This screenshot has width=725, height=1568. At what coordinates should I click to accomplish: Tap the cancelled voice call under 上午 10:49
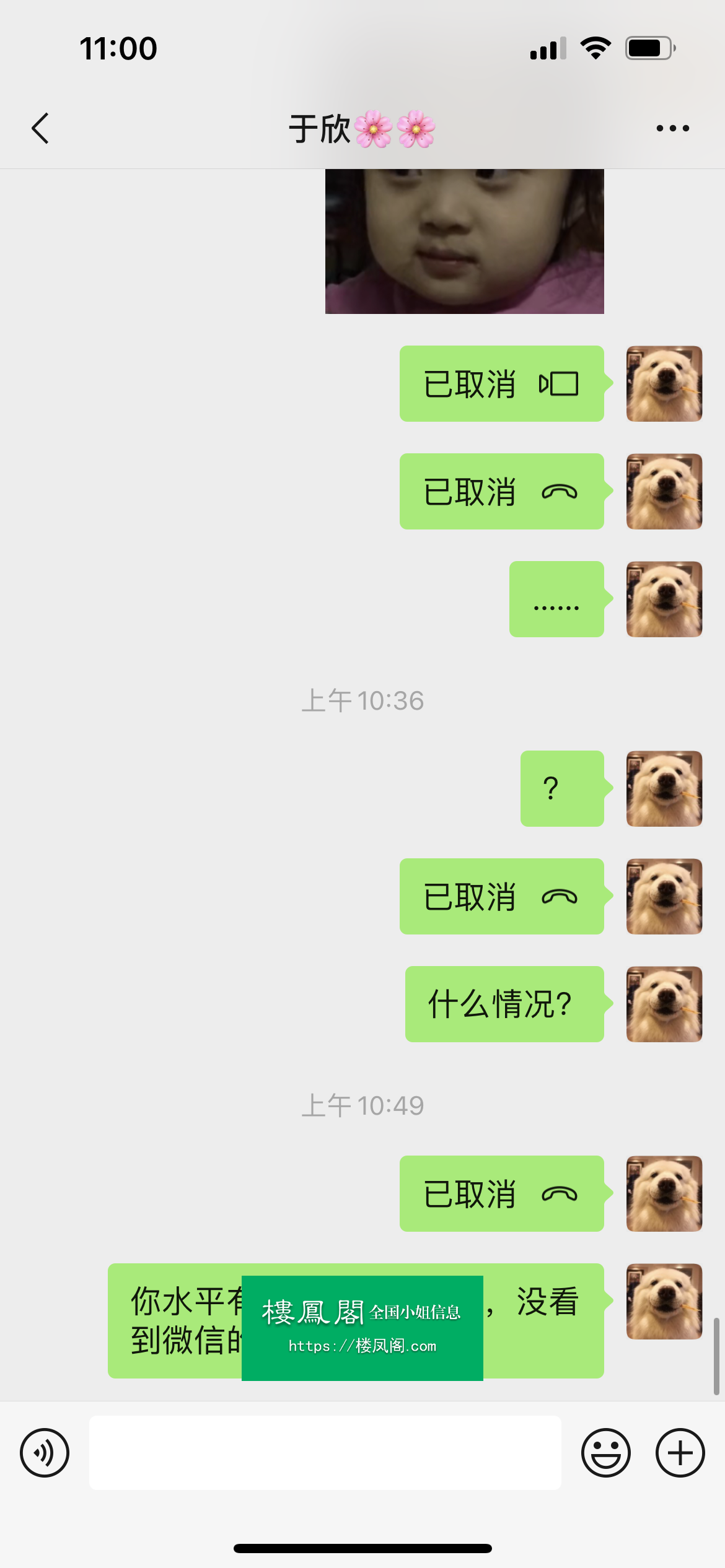coord(501,1193)
